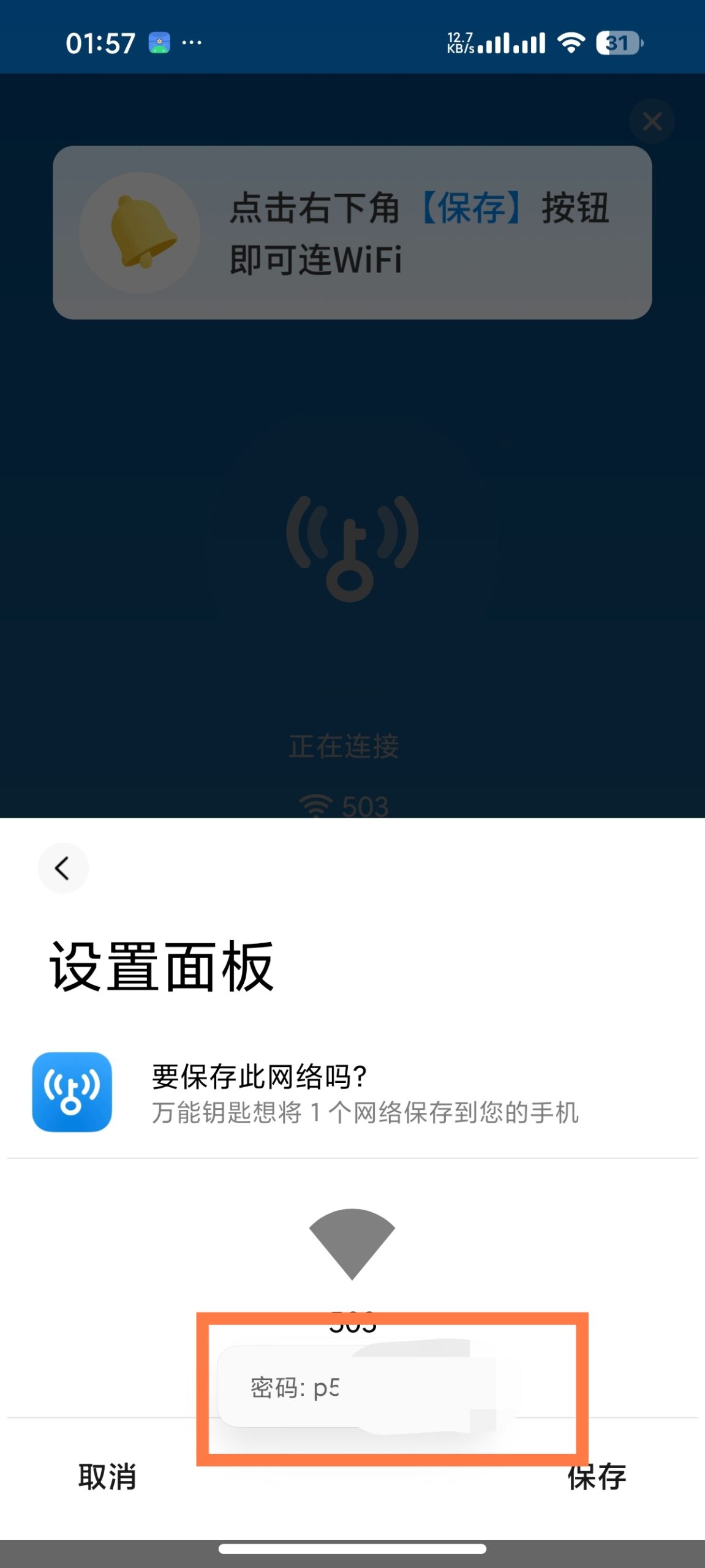Viewport: 705px width, 1568px height.
Task: Tap the 正在连接 status text
Action: (344, 746)
